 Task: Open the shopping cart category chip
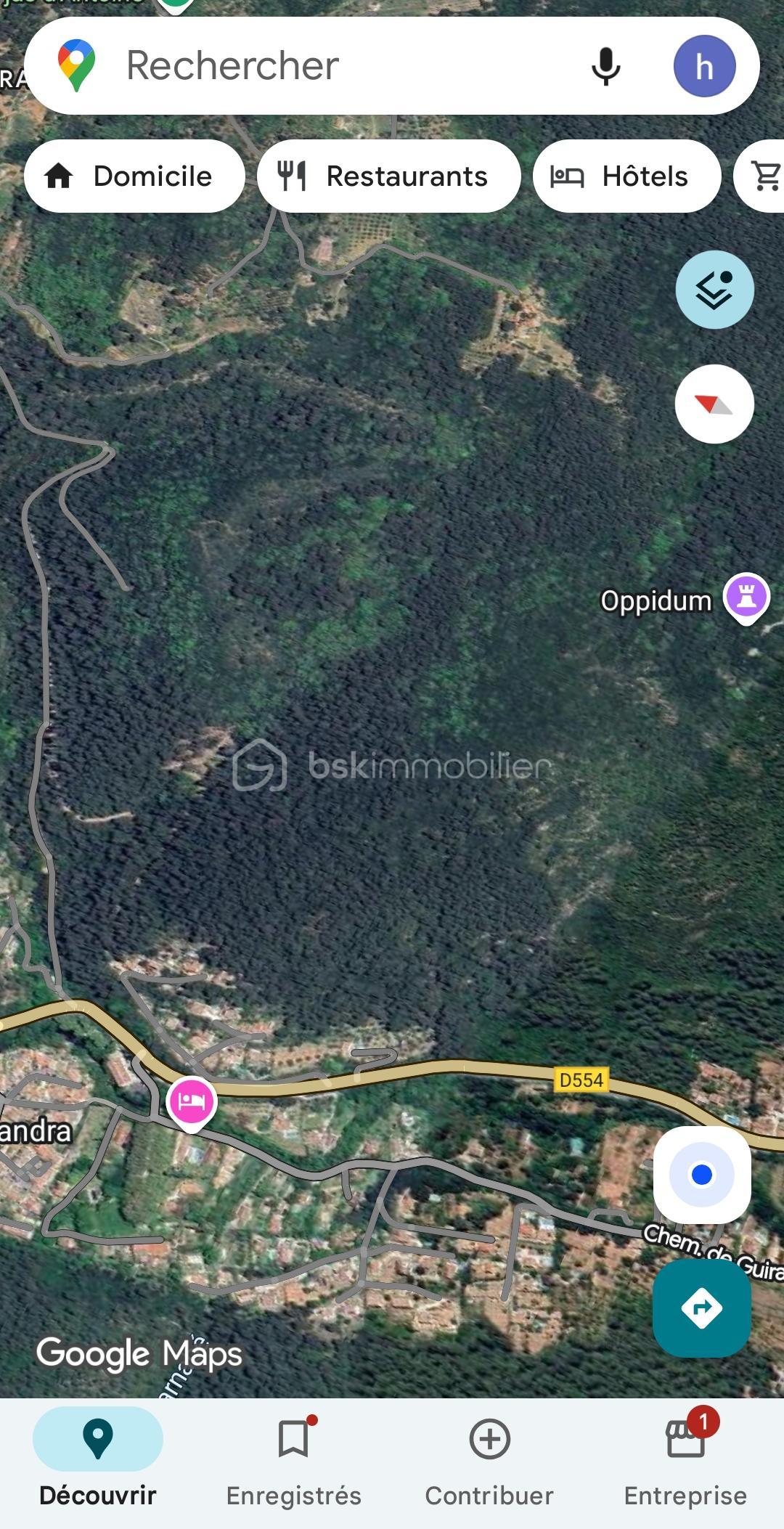click(x=764, y=175)
